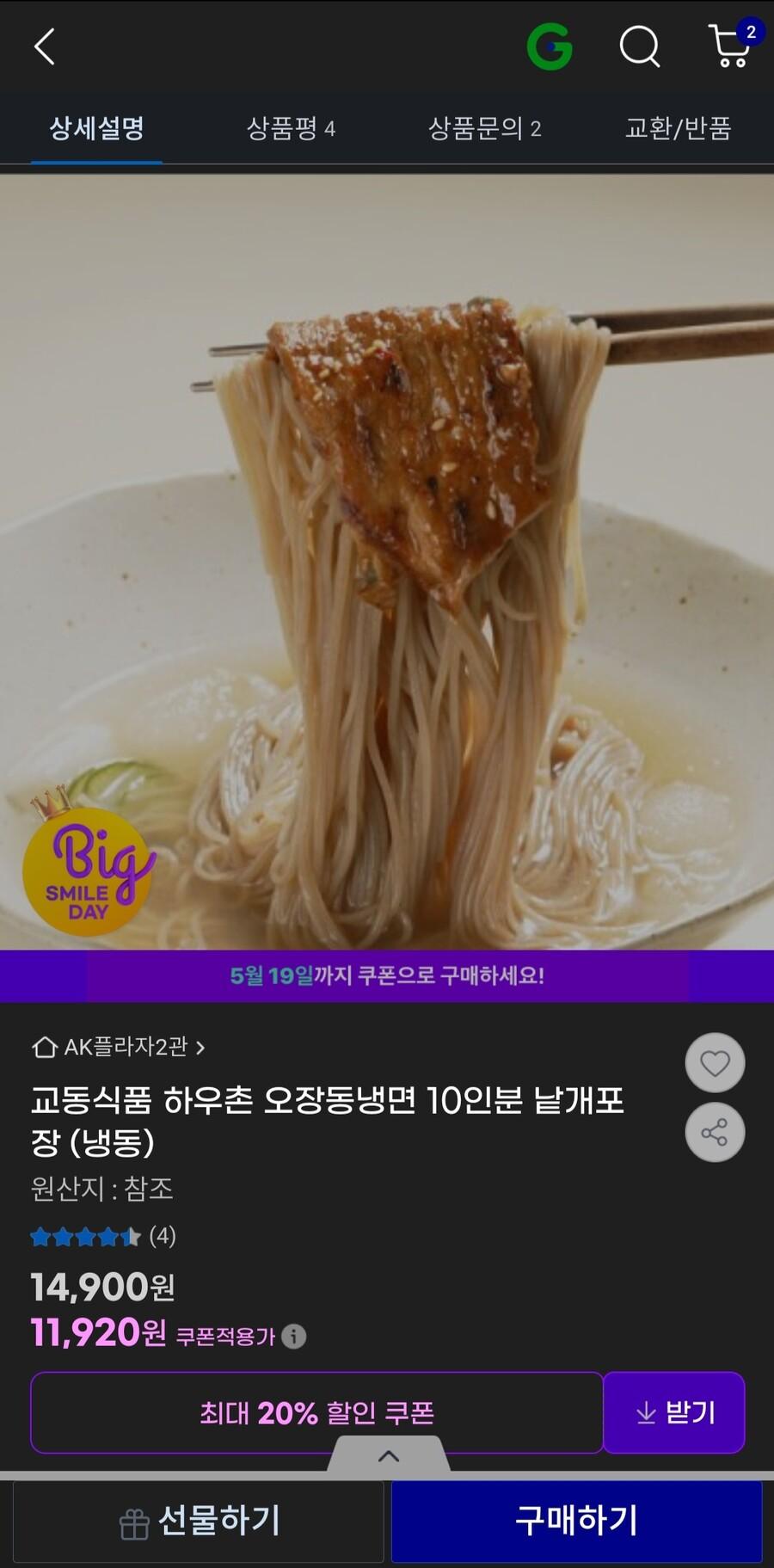Viewport: 774px width, 1568px height.
Task: Open the 교환/반품 tab
Action: click(679, 129)
